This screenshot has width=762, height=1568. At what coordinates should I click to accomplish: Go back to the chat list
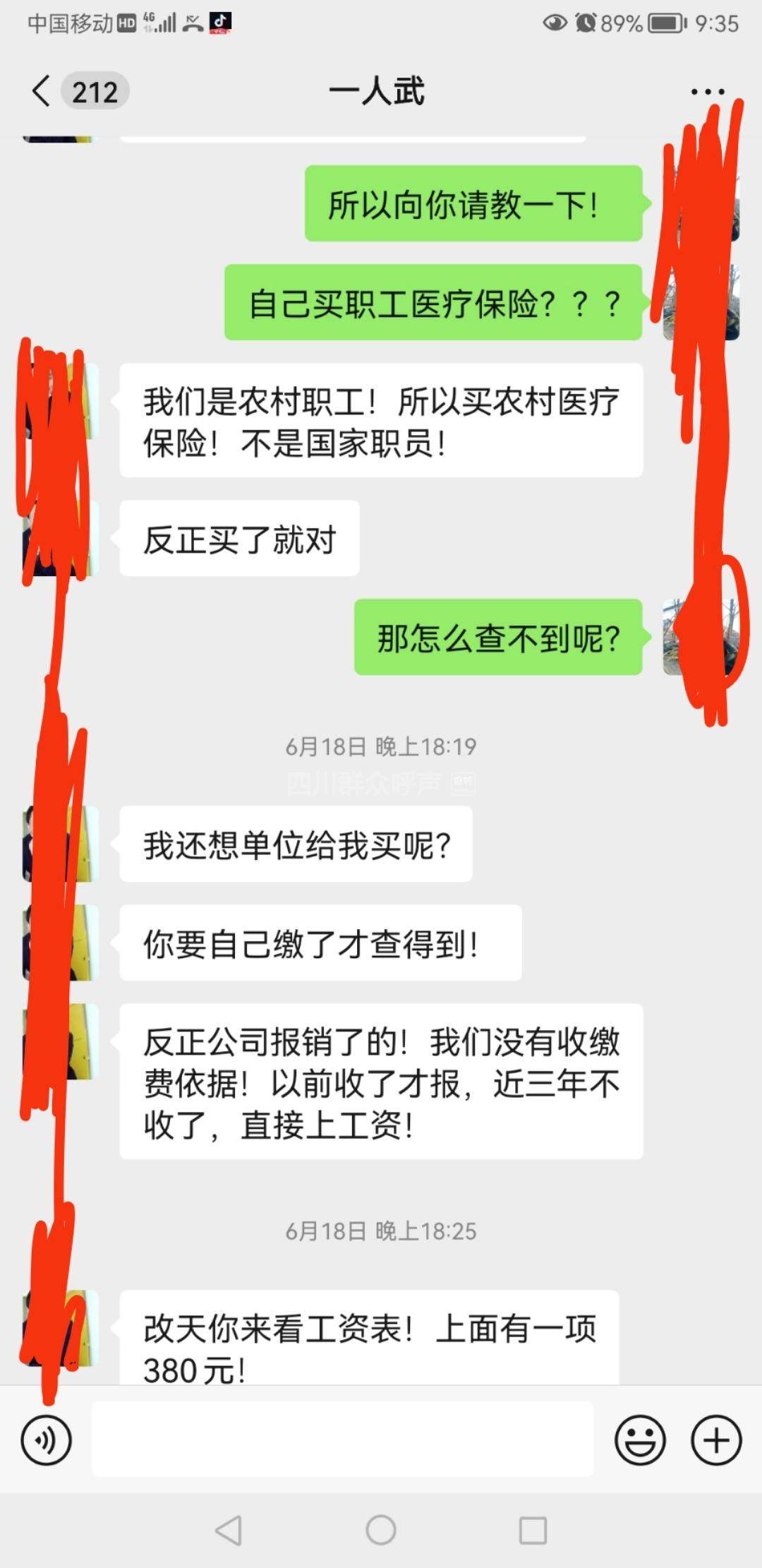click(x=42, y=92)
